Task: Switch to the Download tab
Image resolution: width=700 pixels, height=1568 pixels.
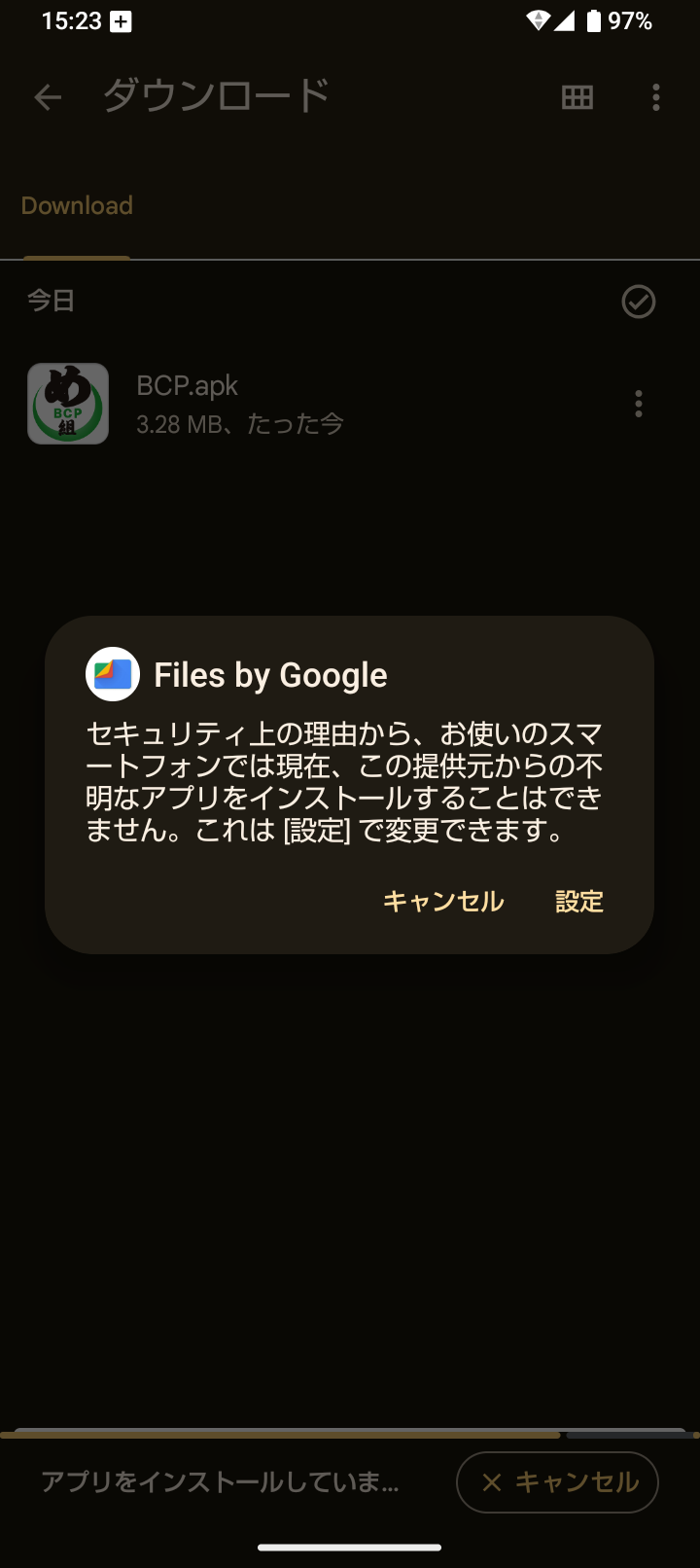Action: [x=77, y=205]
